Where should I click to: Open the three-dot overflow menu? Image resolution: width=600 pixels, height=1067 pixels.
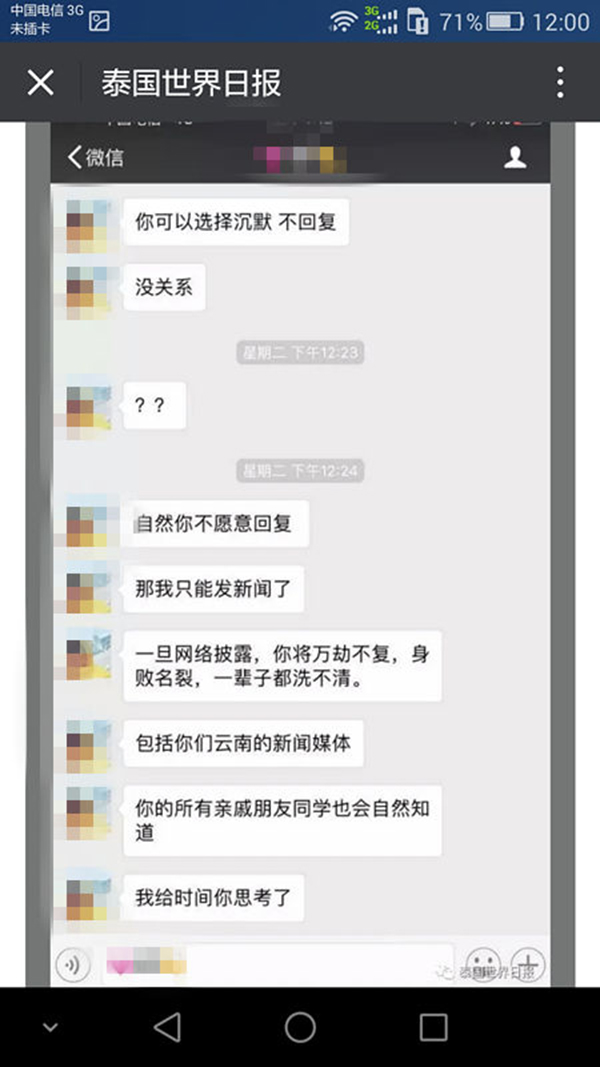[560, 82]
